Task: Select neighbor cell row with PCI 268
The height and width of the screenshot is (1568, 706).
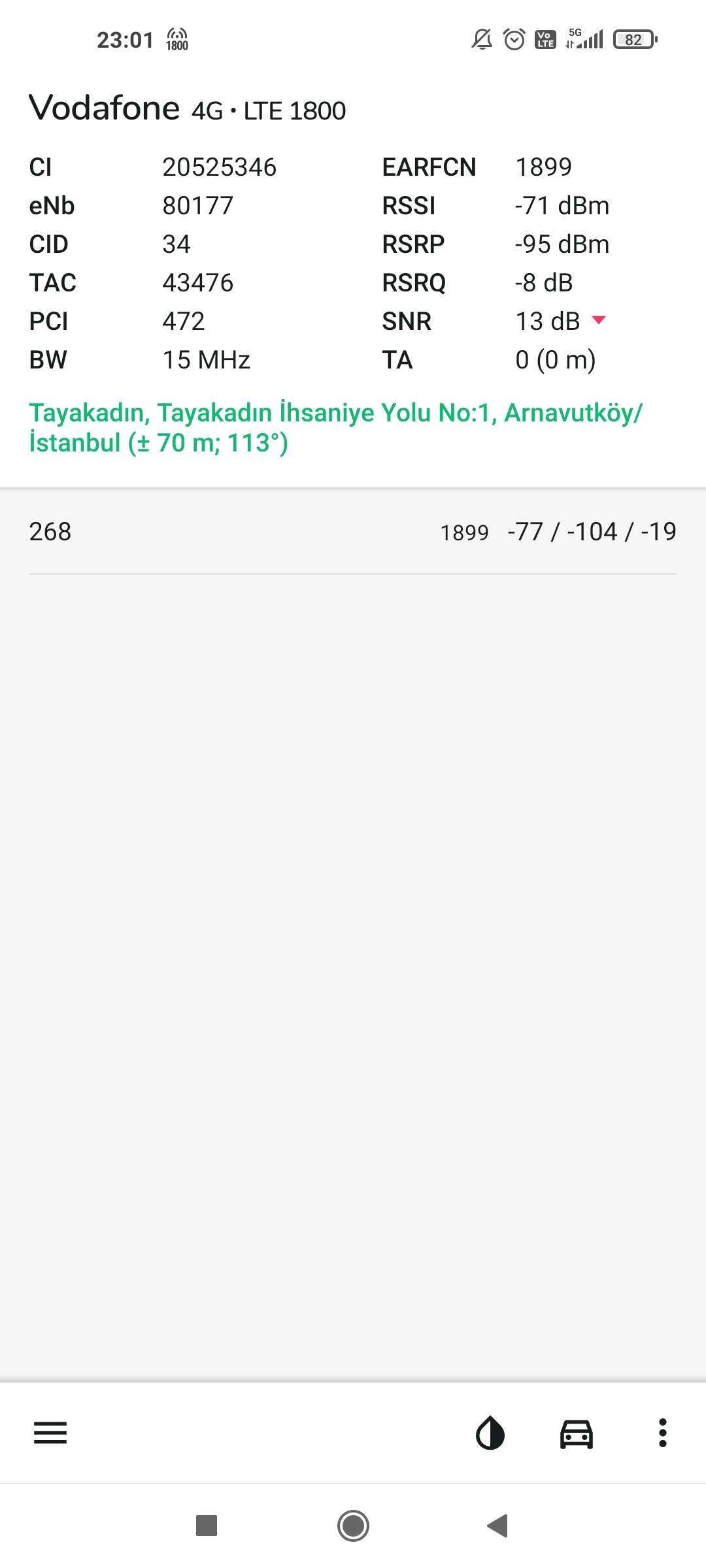Action: (353, 532)
